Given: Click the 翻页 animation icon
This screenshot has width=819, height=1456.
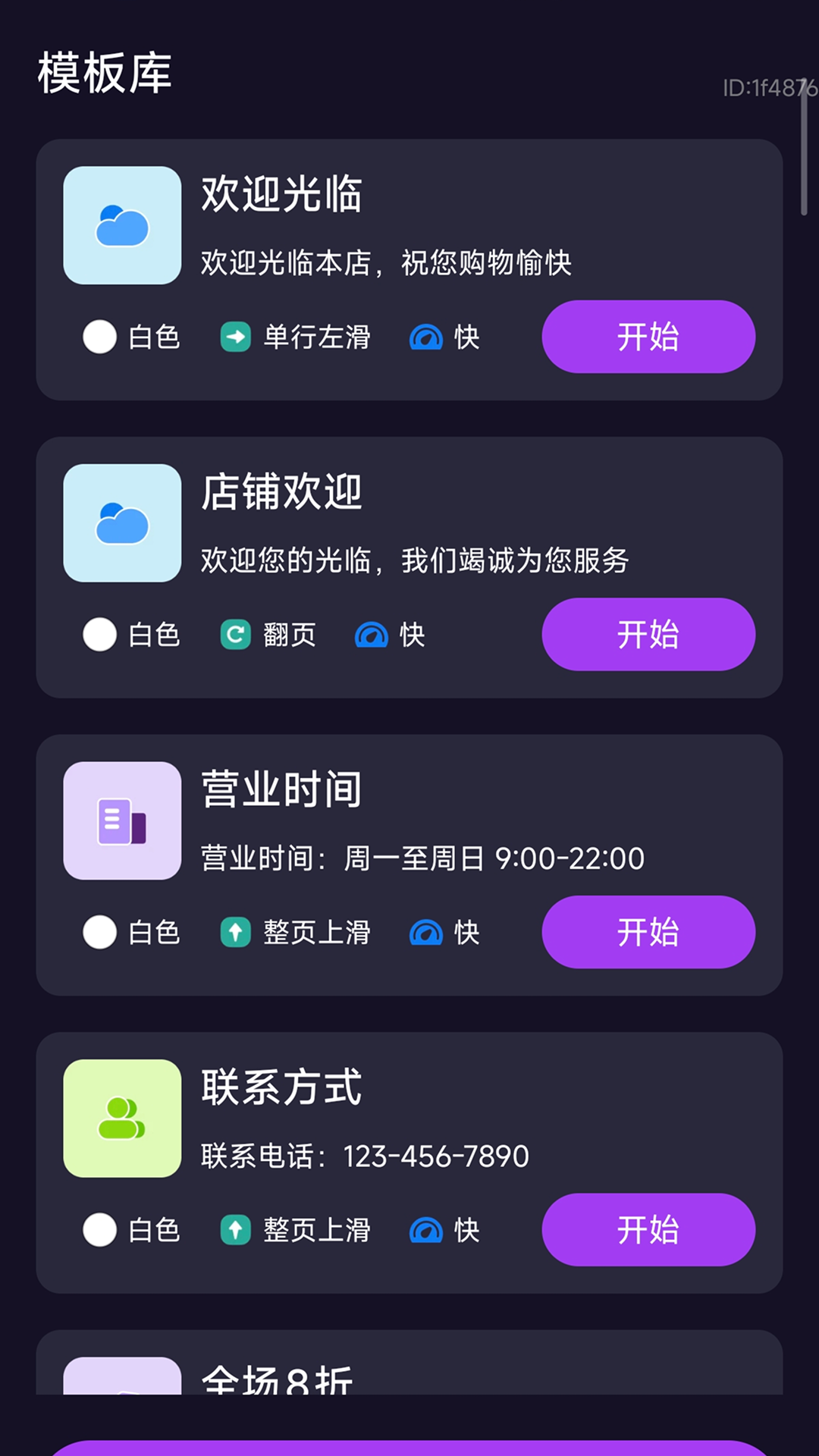Looking at the screenshot, I should coord(236,635).
